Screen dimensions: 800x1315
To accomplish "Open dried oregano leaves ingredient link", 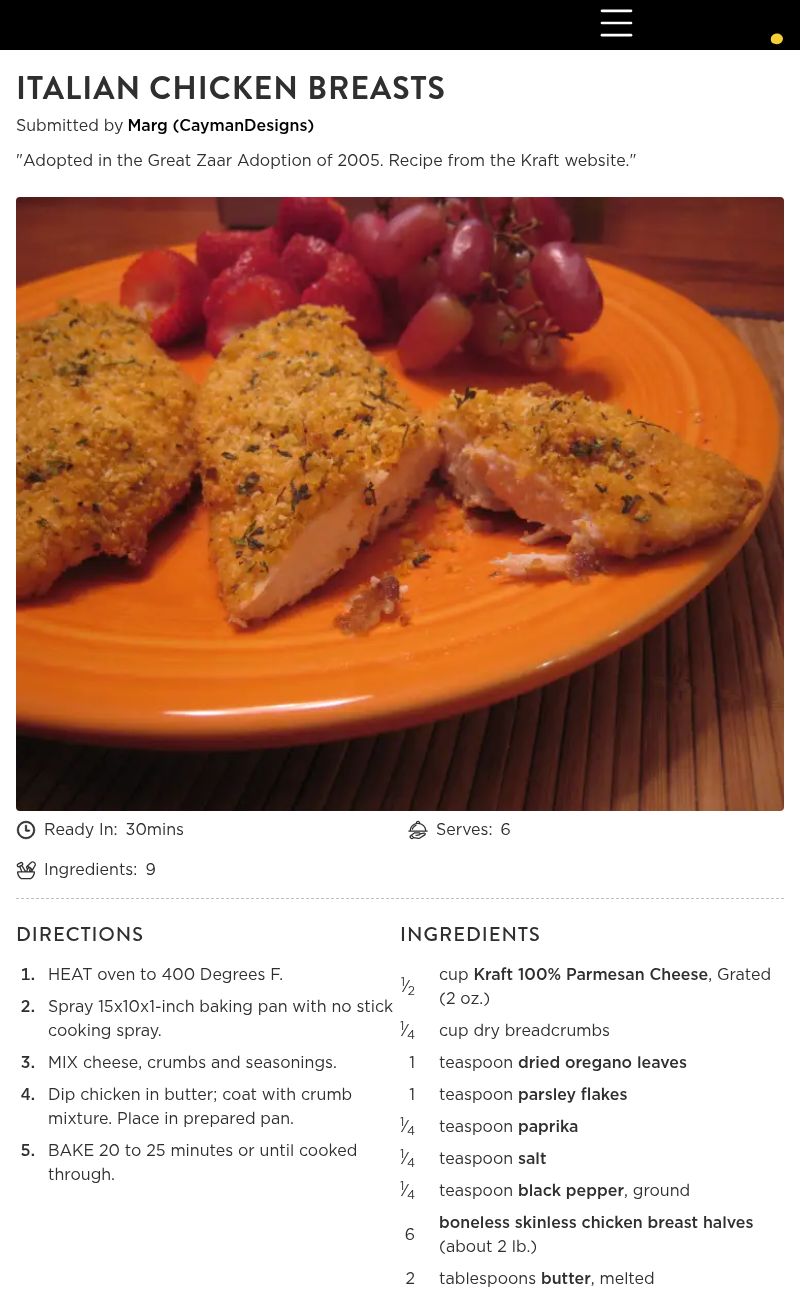I will 602,1063.
